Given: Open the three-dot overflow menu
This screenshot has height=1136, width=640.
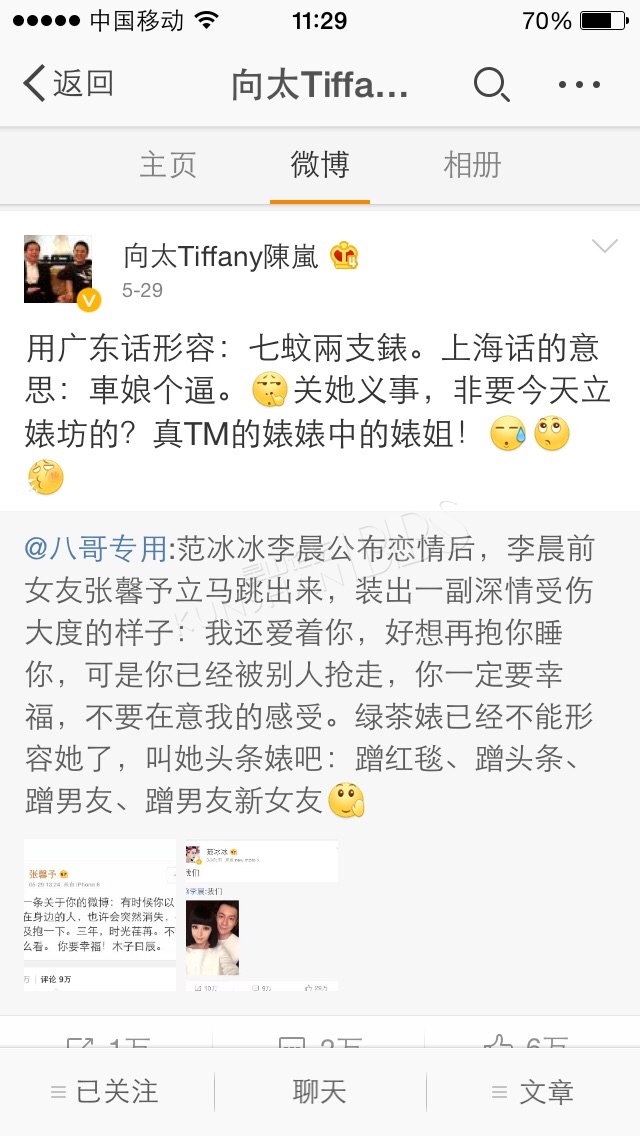Looking at the screenshot, I should [579, 85].
